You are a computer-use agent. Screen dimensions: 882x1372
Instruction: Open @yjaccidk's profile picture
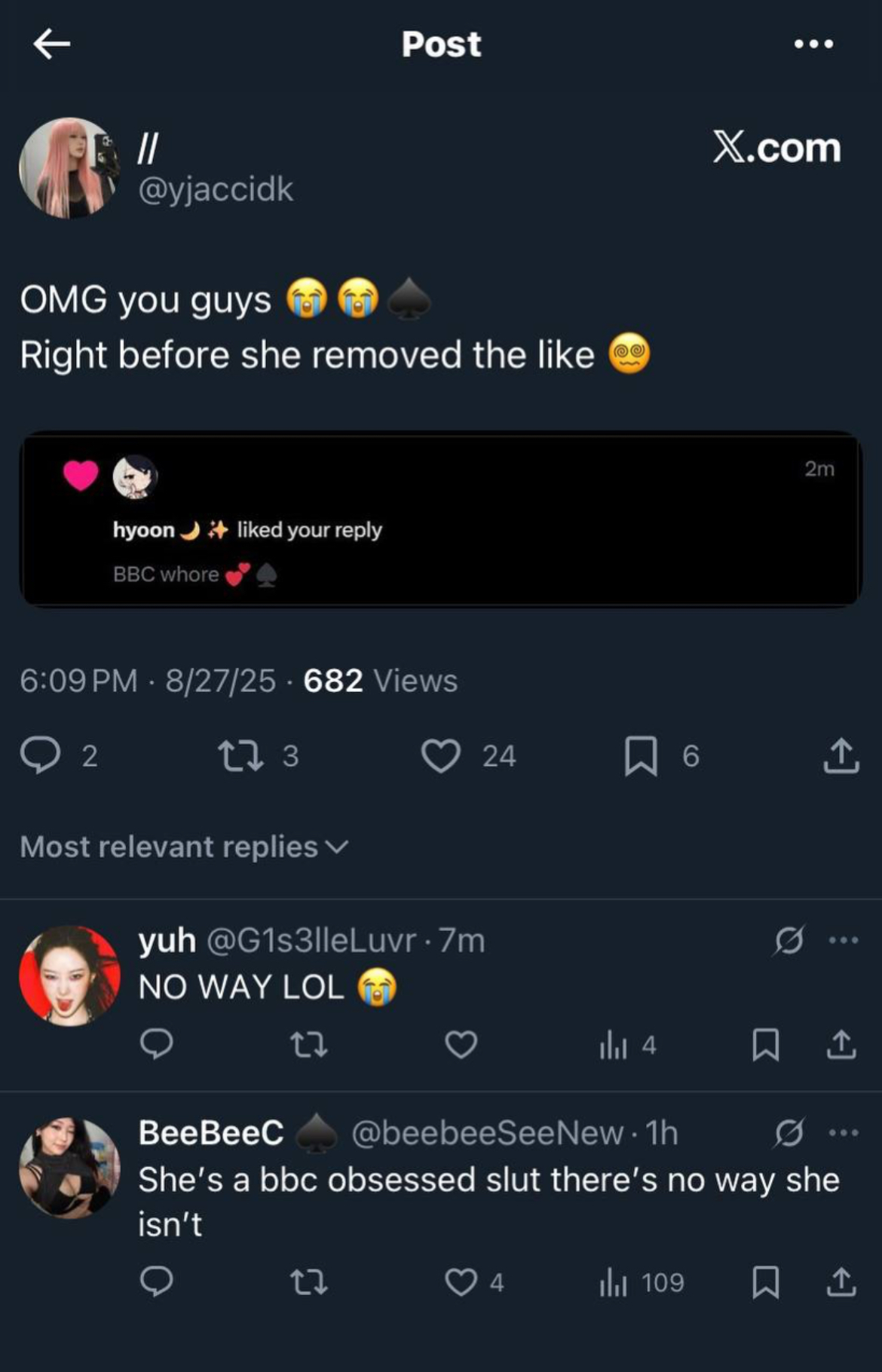(x=69, y=167)
